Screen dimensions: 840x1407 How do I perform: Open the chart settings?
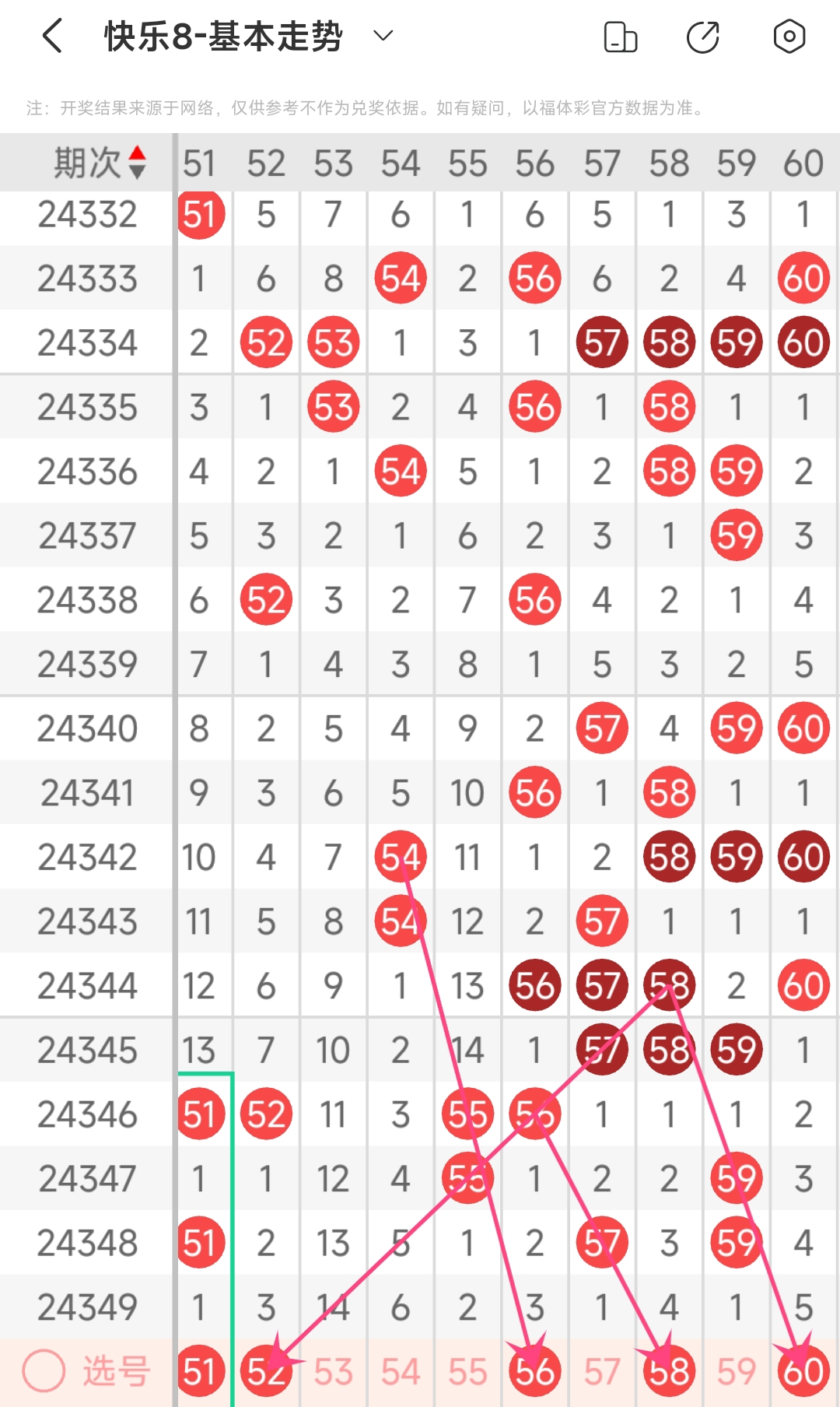coord(789,37)
